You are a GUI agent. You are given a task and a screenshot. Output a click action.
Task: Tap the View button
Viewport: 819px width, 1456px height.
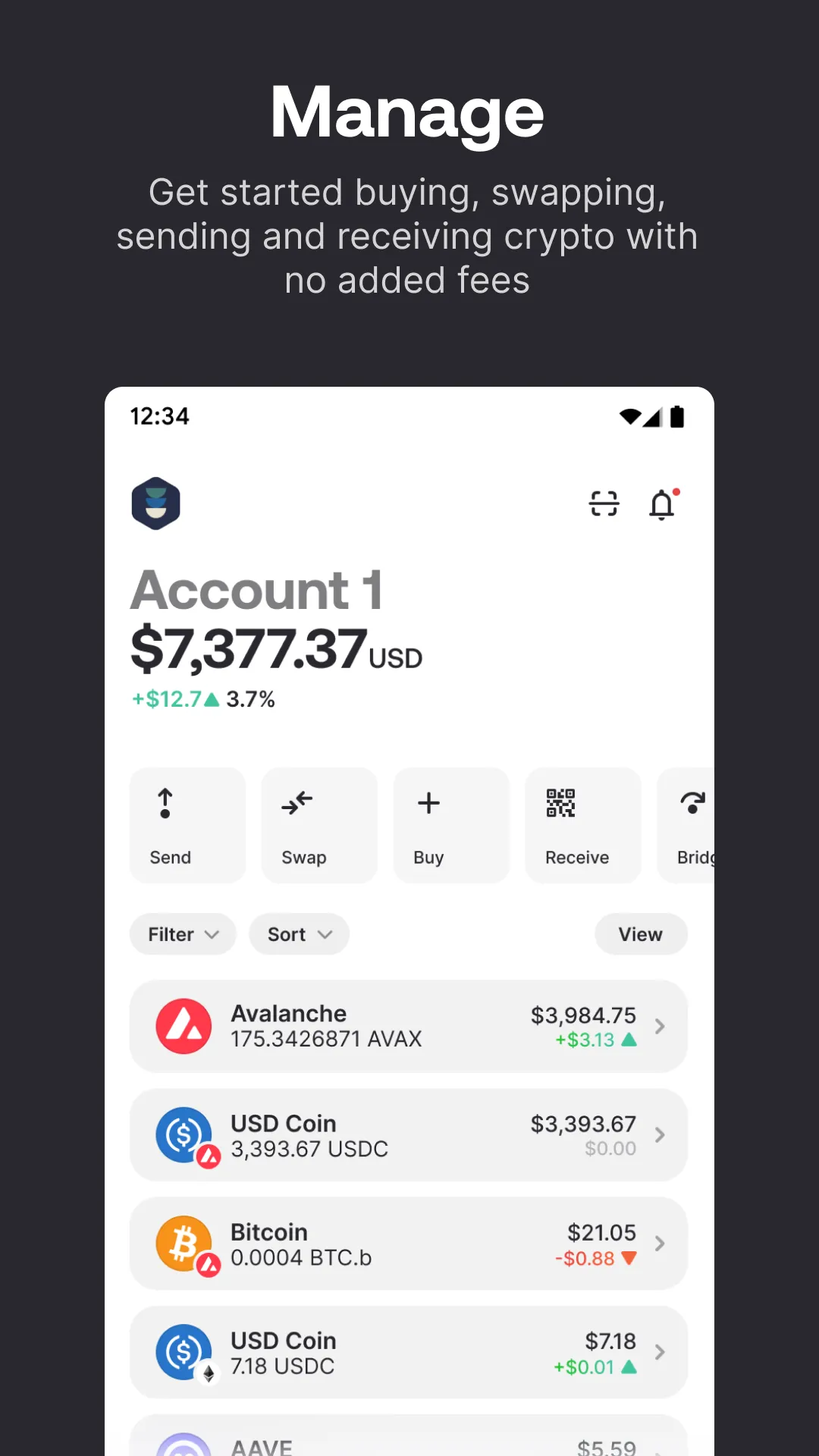(641, 934)
